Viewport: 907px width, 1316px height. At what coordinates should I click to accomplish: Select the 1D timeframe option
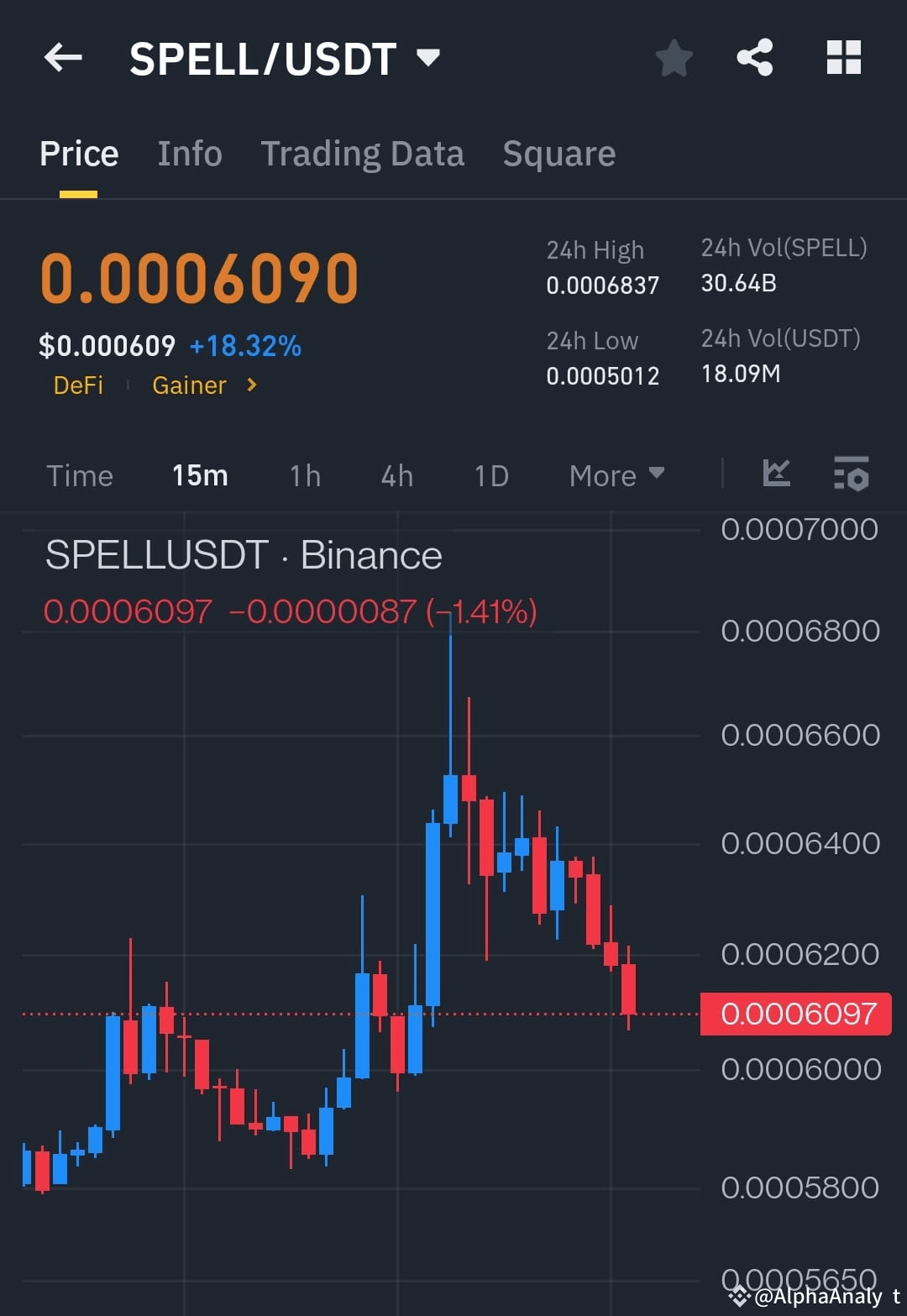(490, 475)
